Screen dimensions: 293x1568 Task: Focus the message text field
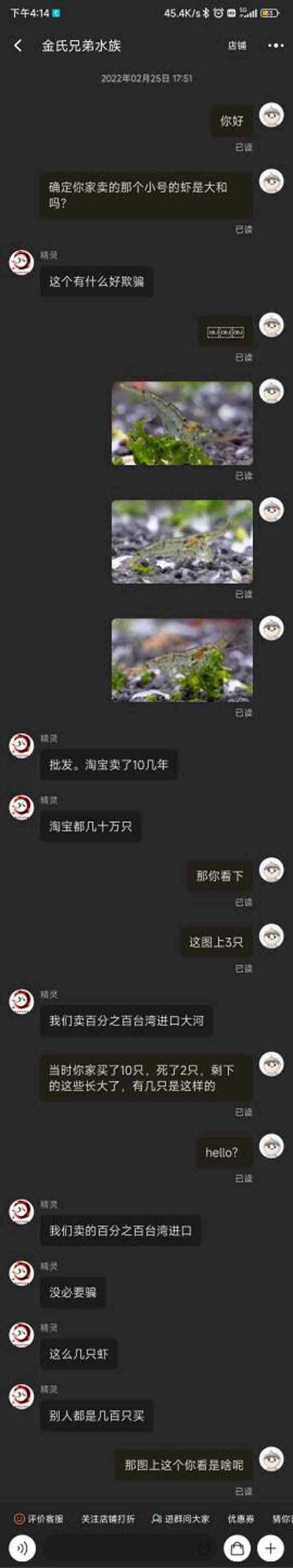click(128, 1548)
